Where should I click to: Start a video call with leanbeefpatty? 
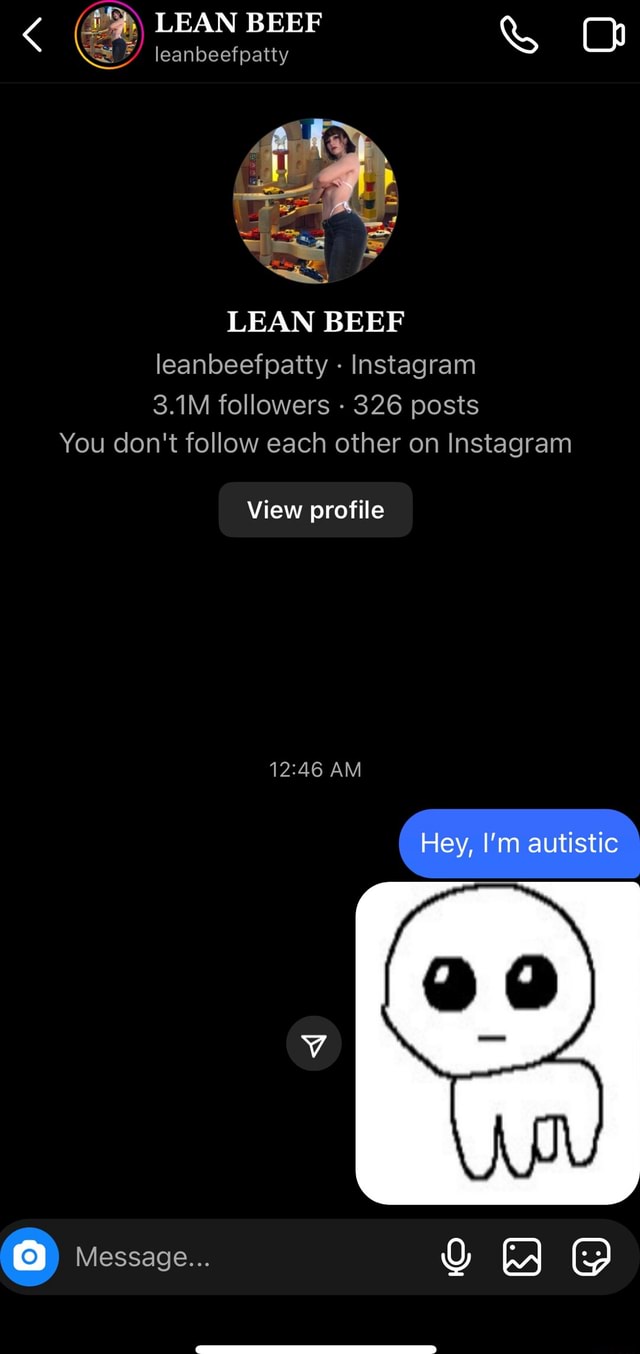point(603,37)
